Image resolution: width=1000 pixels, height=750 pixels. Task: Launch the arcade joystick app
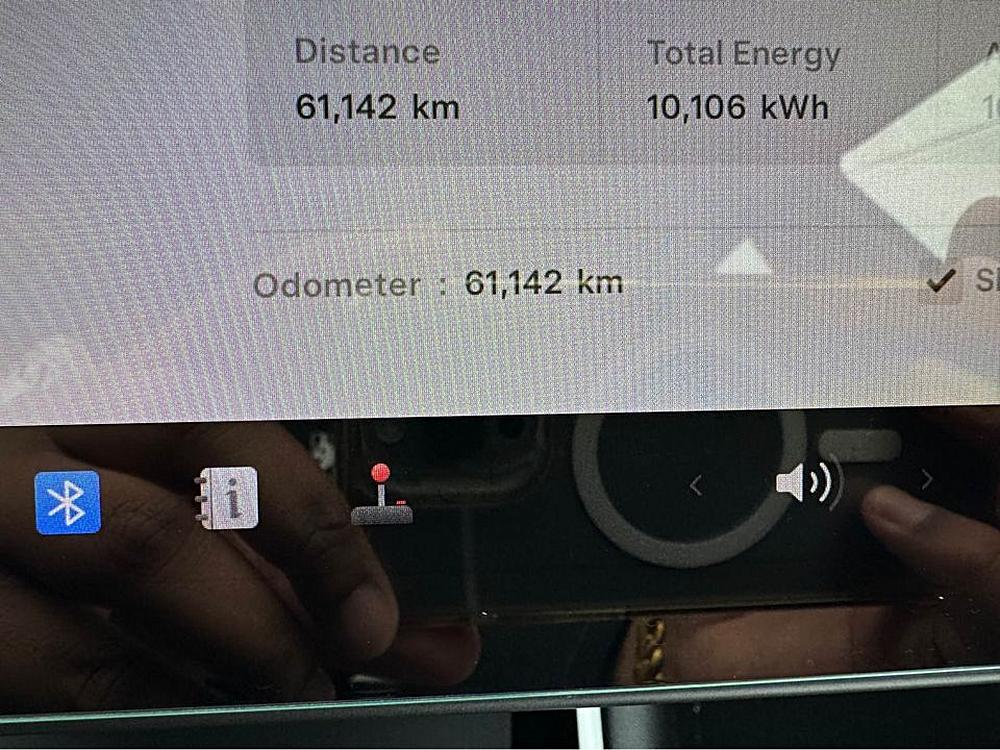tap(381, 495)
